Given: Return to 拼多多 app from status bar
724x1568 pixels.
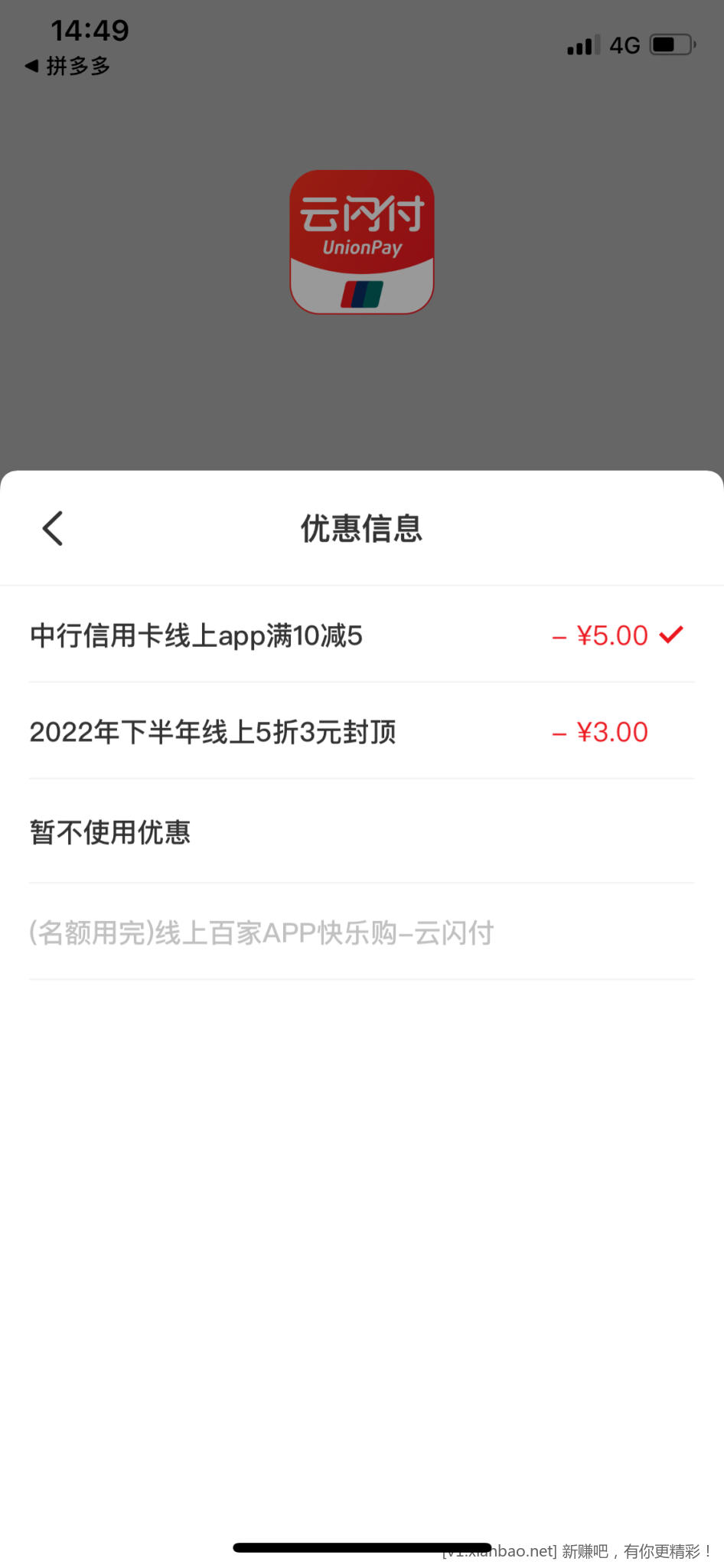Looking at the screenshot, I should (67, 67).
